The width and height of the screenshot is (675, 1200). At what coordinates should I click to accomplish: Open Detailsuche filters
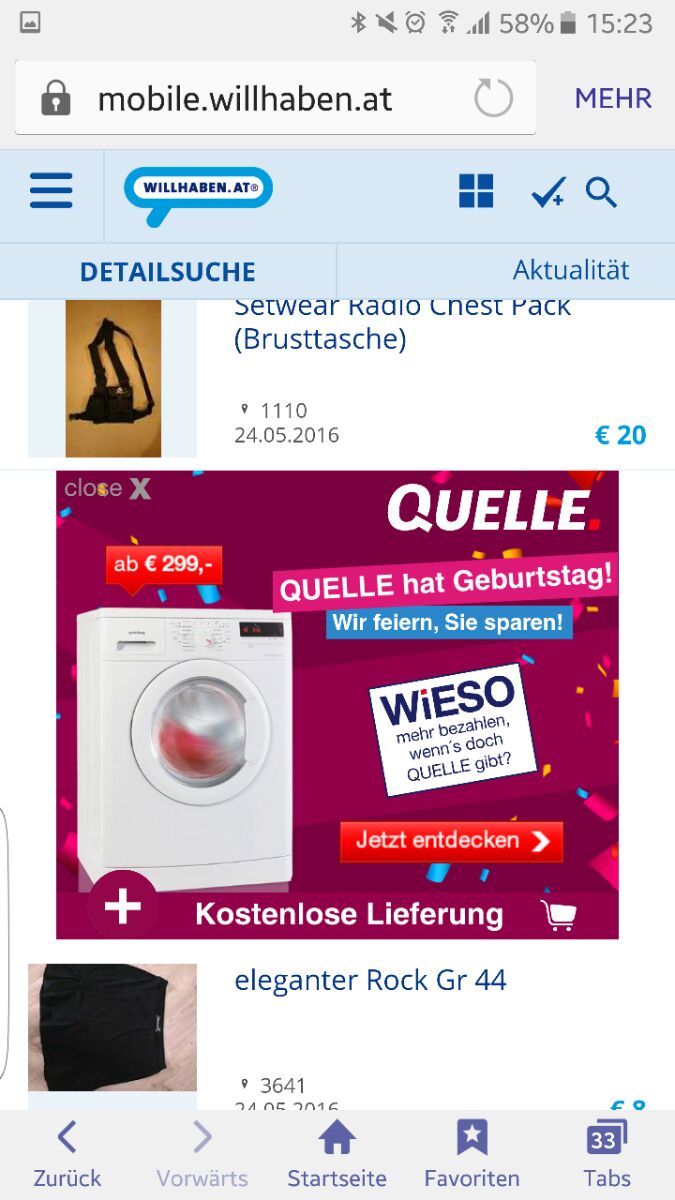point(168,271)
